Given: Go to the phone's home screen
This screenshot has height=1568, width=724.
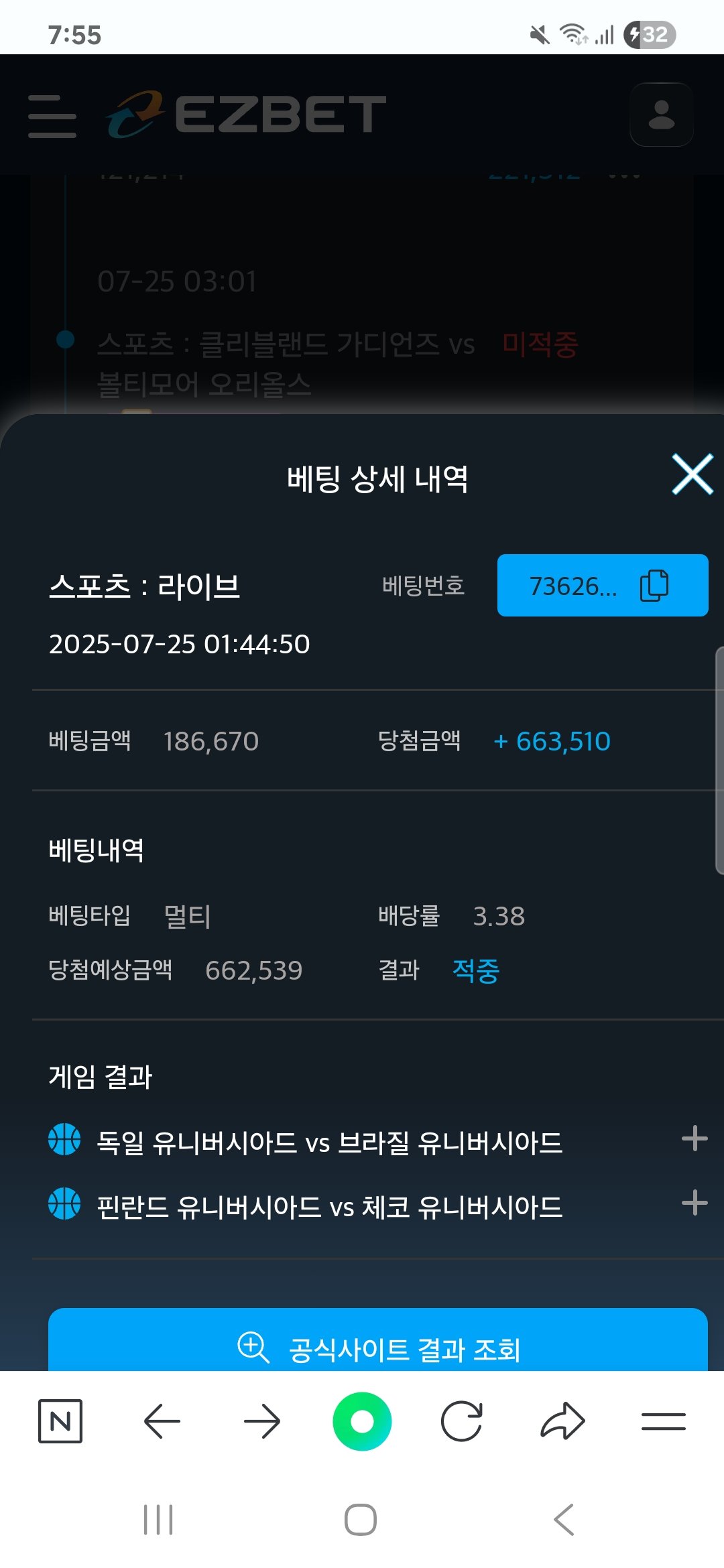Looking at the screenshot, I should (x=361, y=1520).
